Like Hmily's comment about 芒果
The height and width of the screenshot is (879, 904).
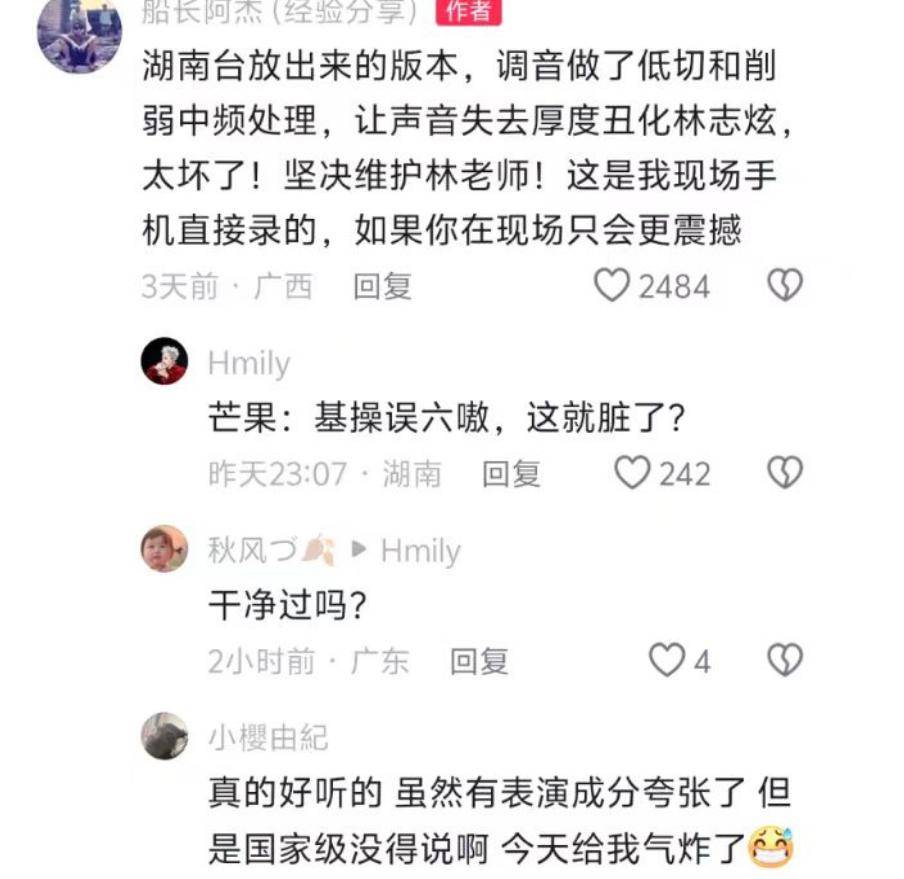point(632,472)
